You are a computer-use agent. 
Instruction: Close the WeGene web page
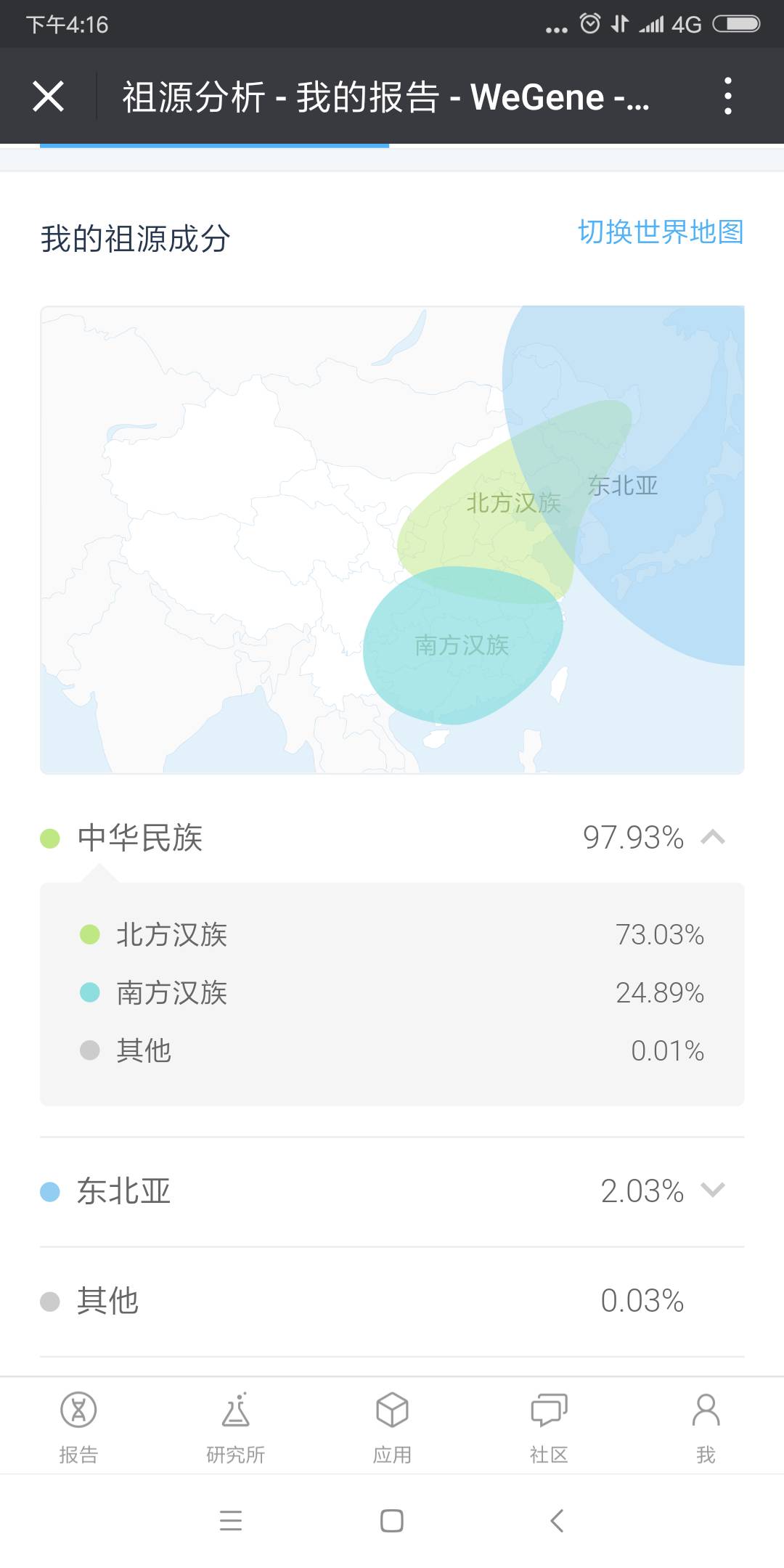pyautogui.click(x=49, y=97)
